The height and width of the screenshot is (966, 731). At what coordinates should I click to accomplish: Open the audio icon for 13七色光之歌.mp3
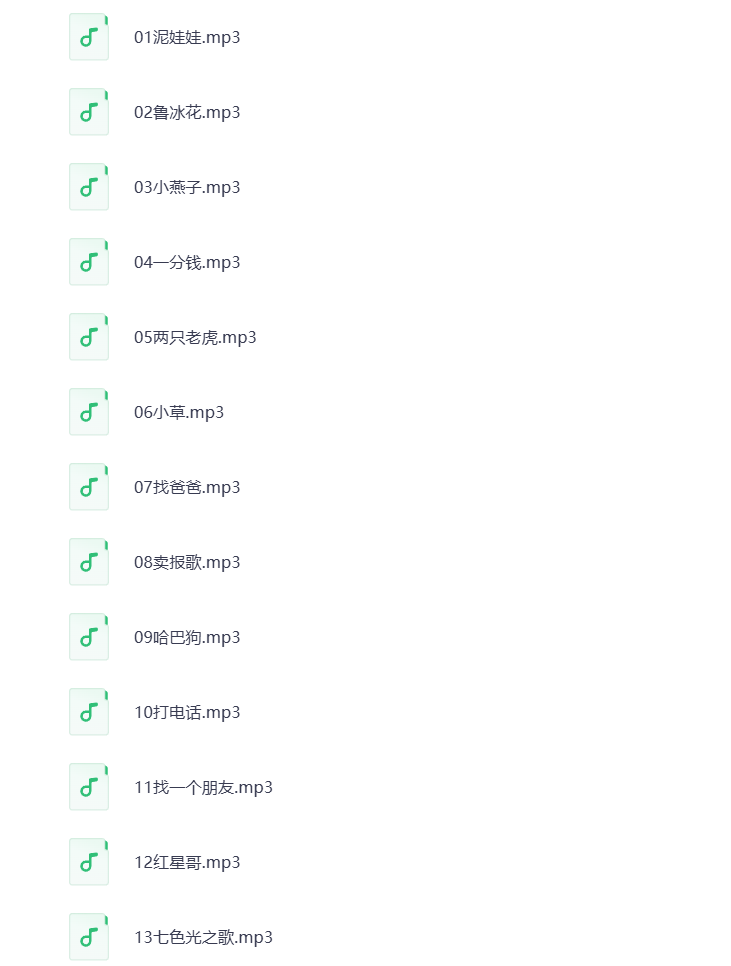[88, 937]
